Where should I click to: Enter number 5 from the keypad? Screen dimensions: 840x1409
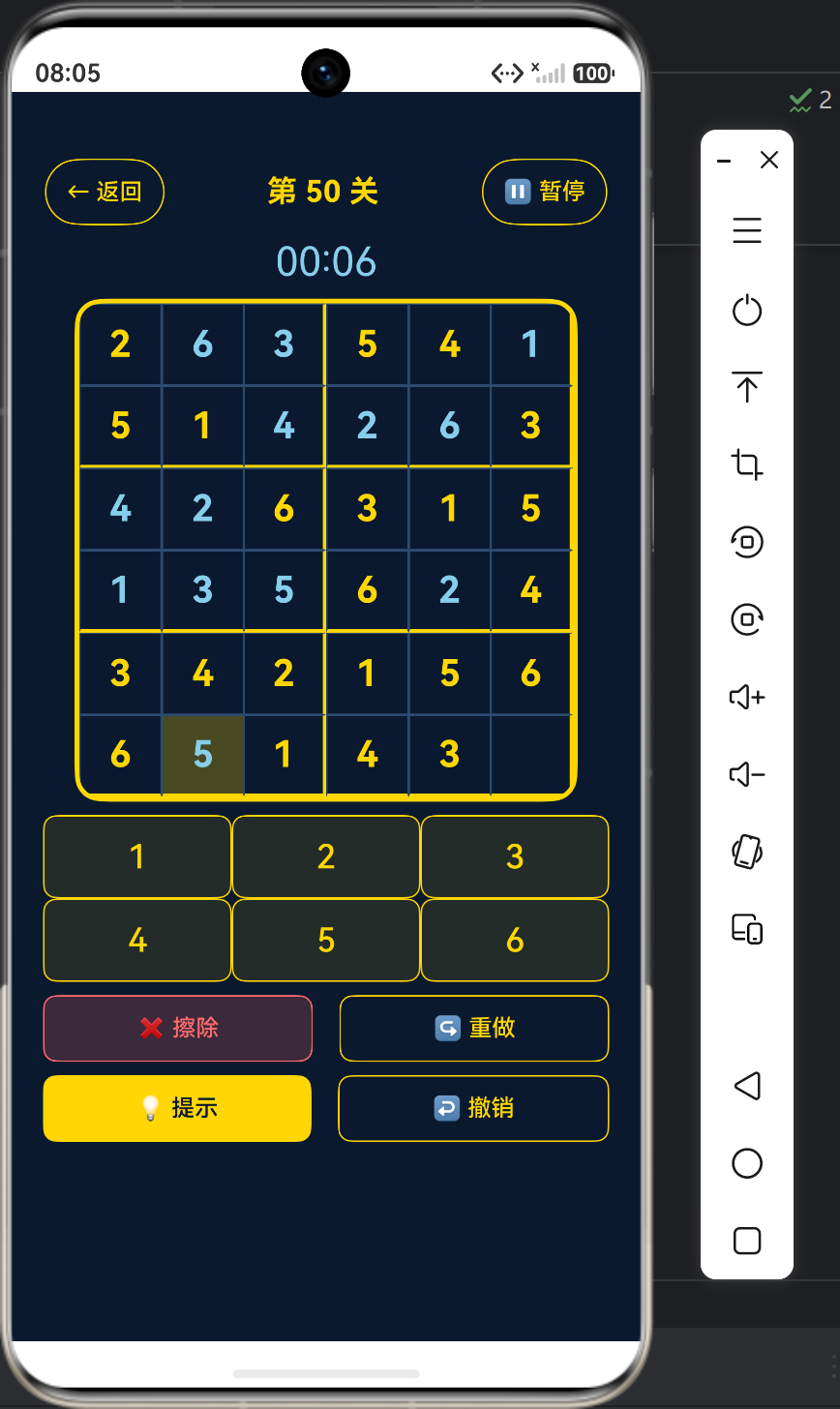pos(326,940)
